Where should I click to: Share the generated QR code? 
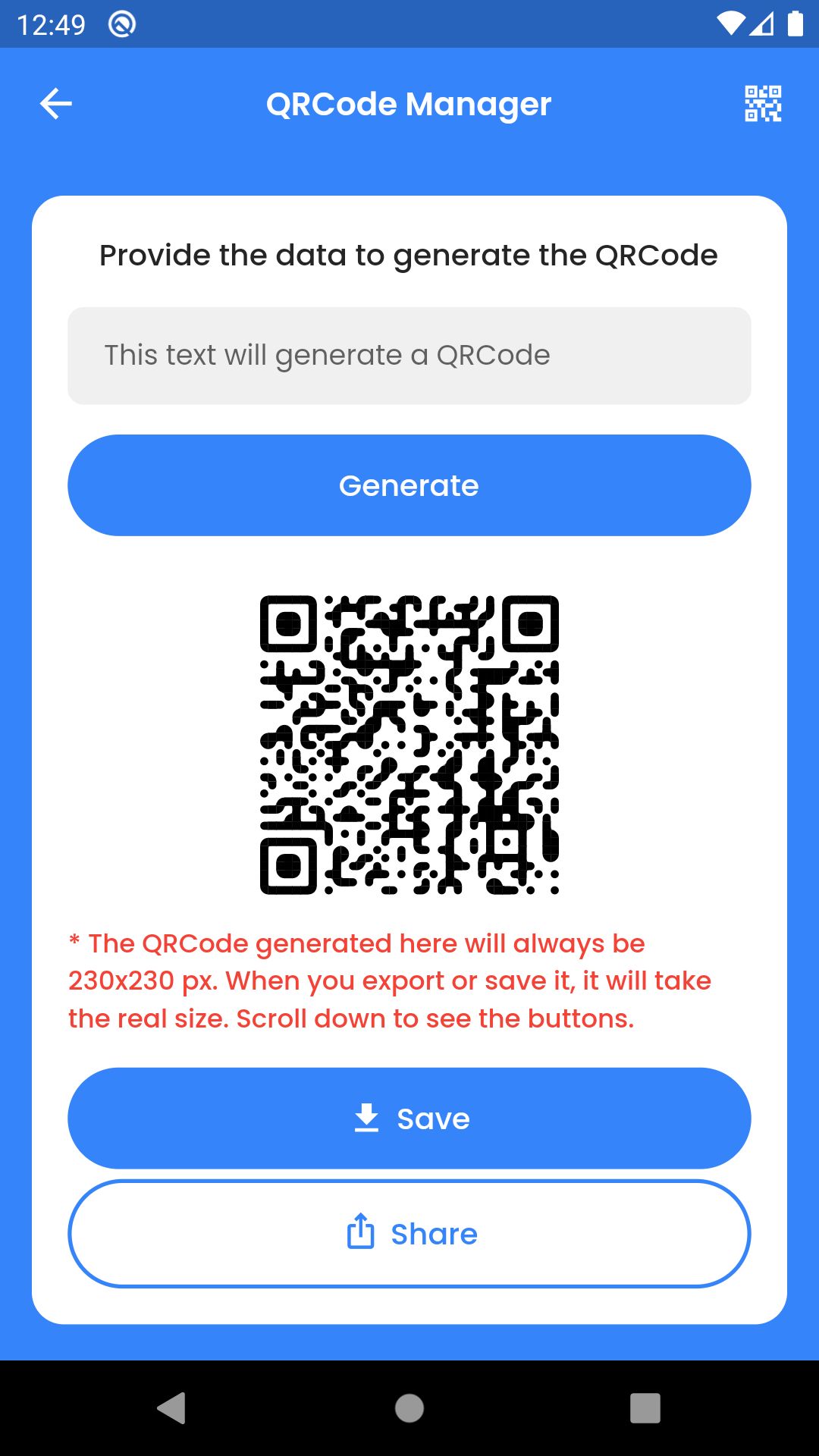[x=409, y=1234]
